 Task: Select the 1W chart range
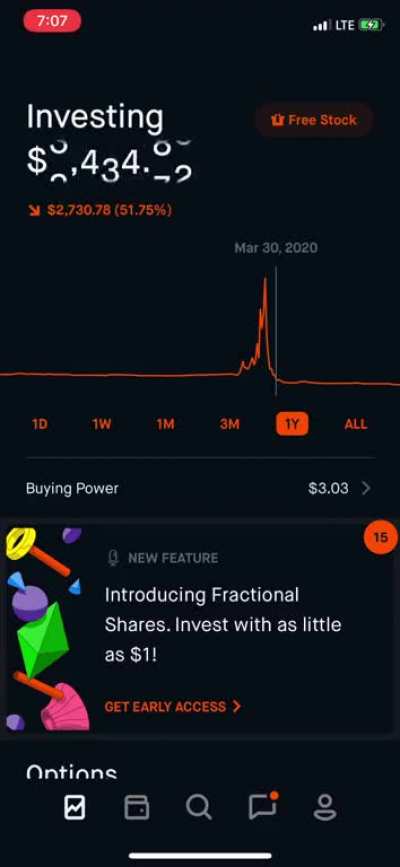point(102,424)
